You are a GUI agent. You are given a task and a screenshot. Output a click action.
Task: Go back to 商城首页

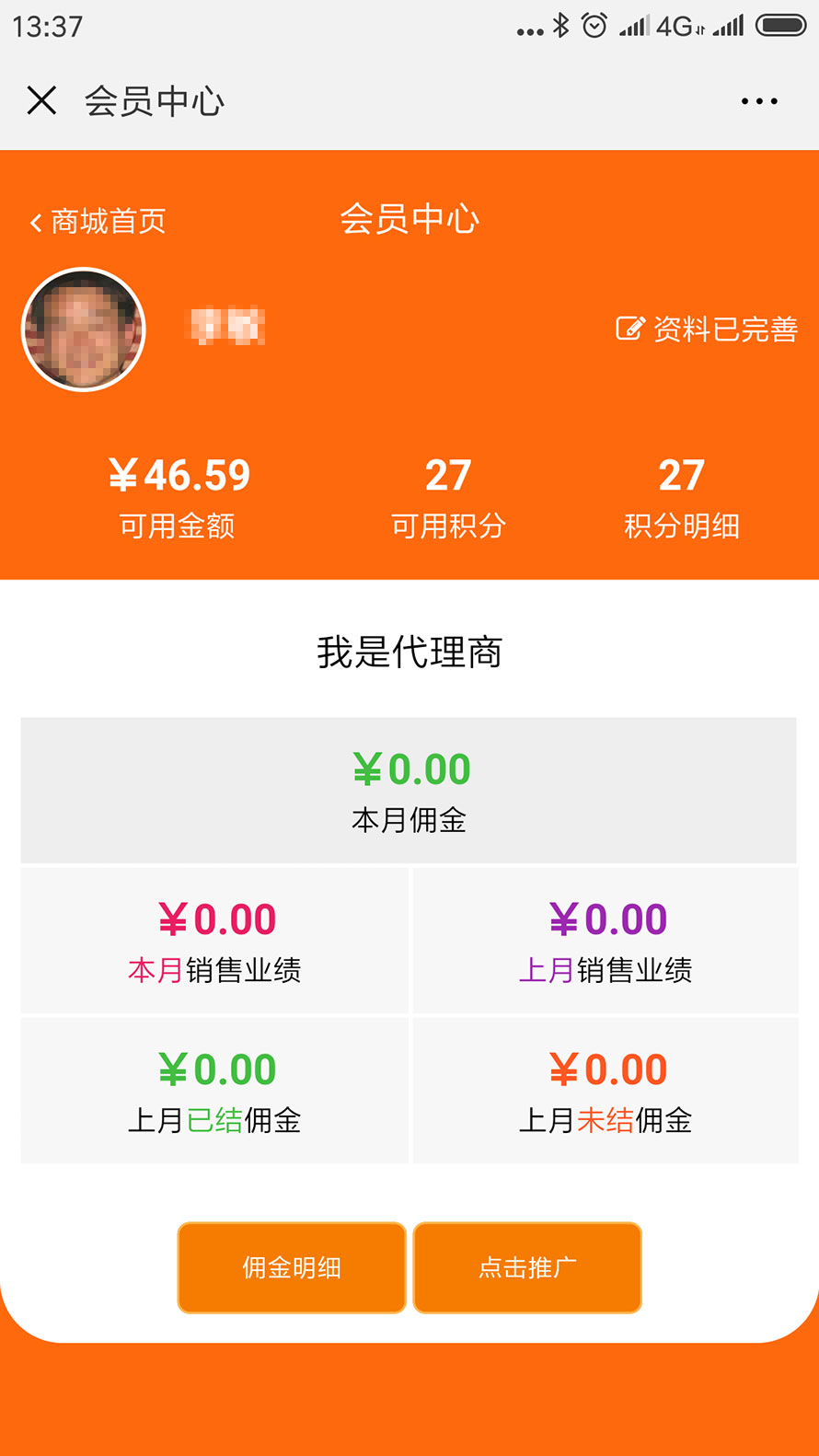pyautogui.click(x=98, y=222)
